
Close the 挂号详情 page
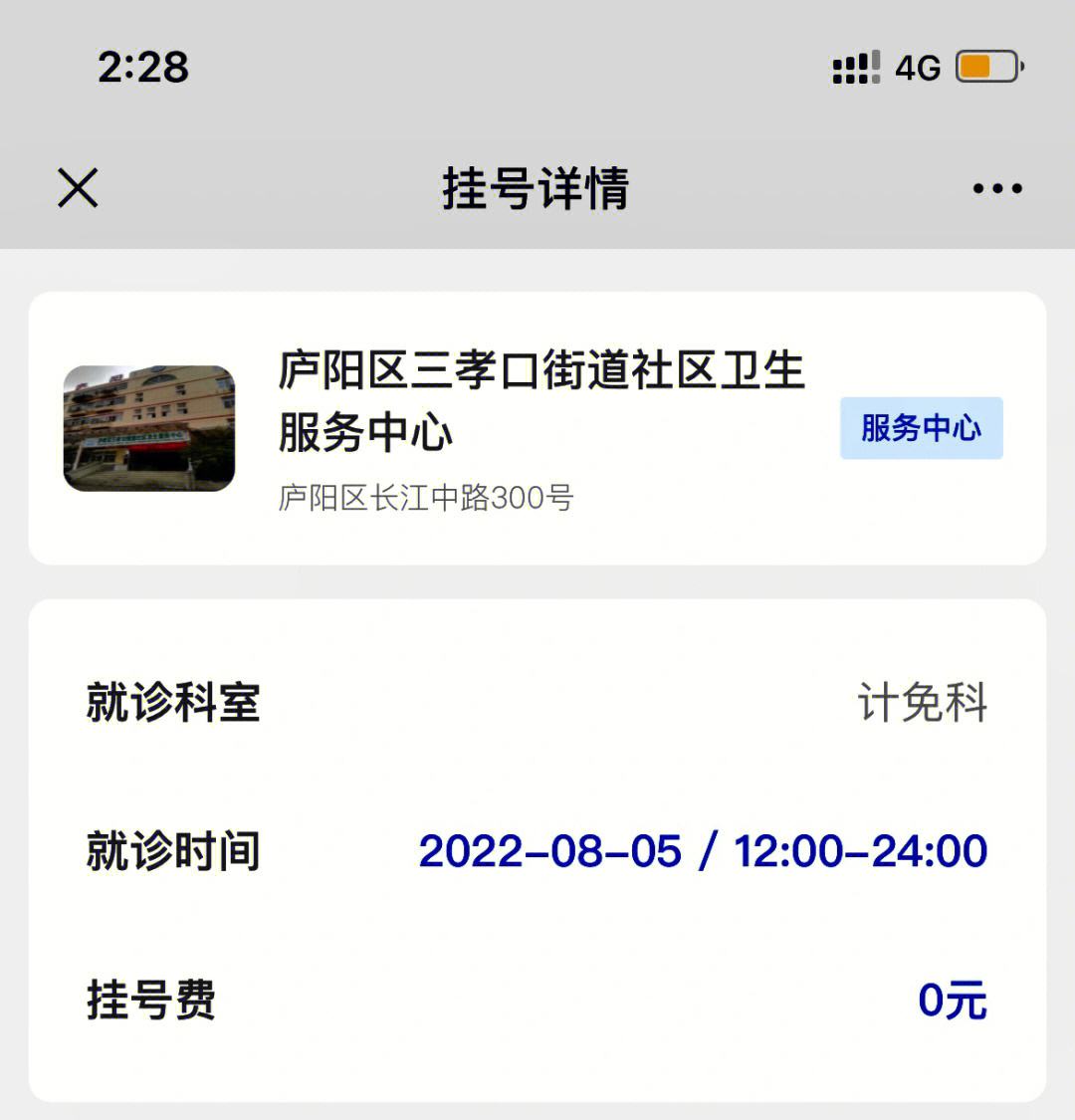pos(78,188)
